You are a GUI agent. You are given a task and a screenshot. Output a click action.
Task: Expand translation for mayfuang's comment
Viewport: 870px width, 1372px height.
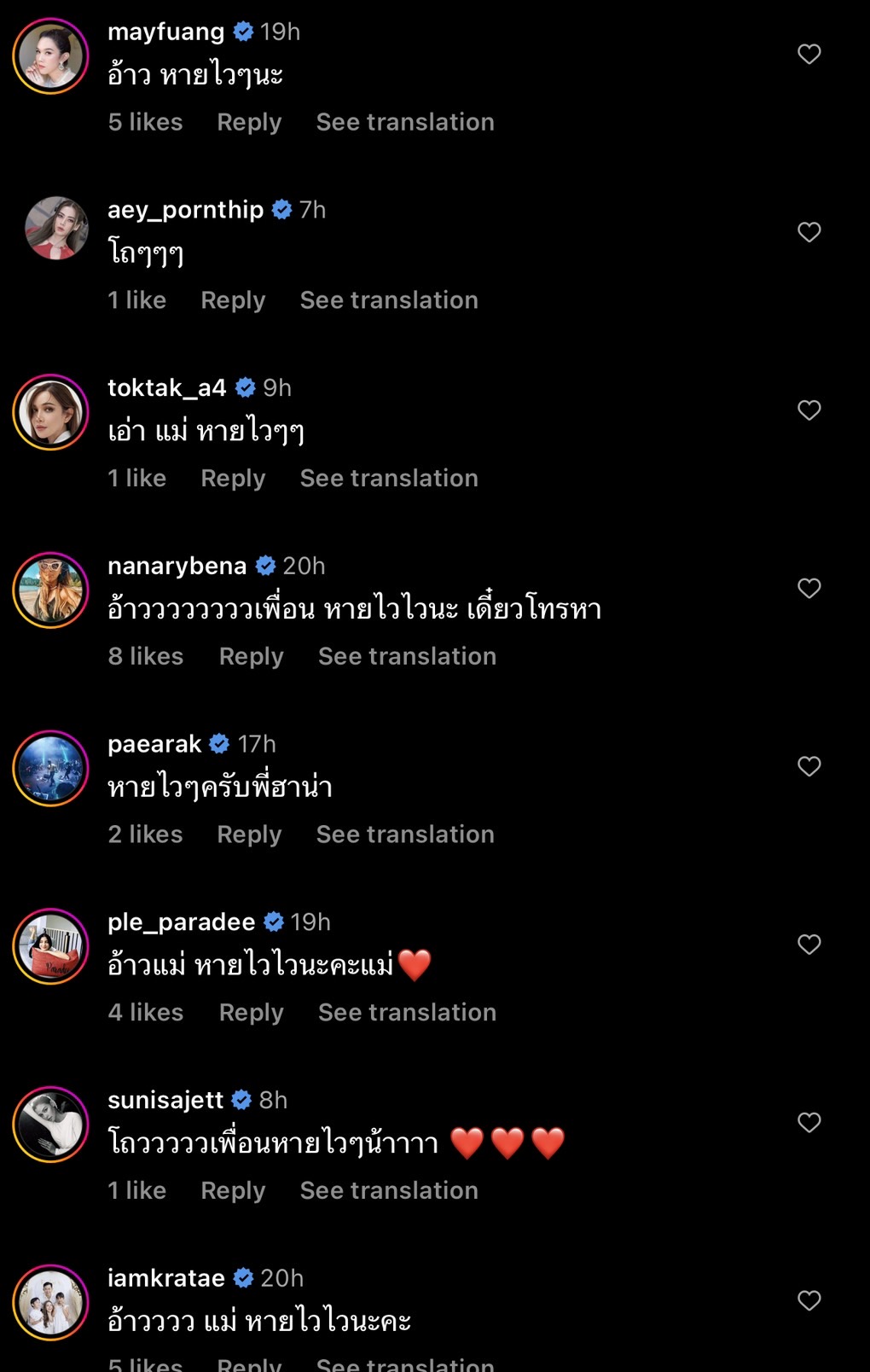pos(404,122)
